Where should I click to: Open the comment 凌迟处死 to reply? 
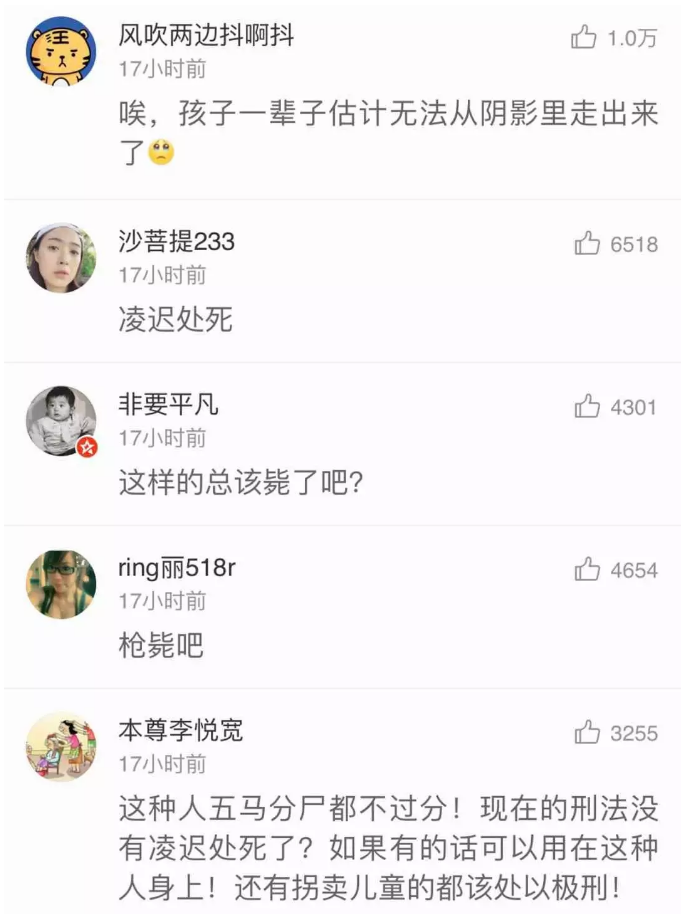click(175, 320)
